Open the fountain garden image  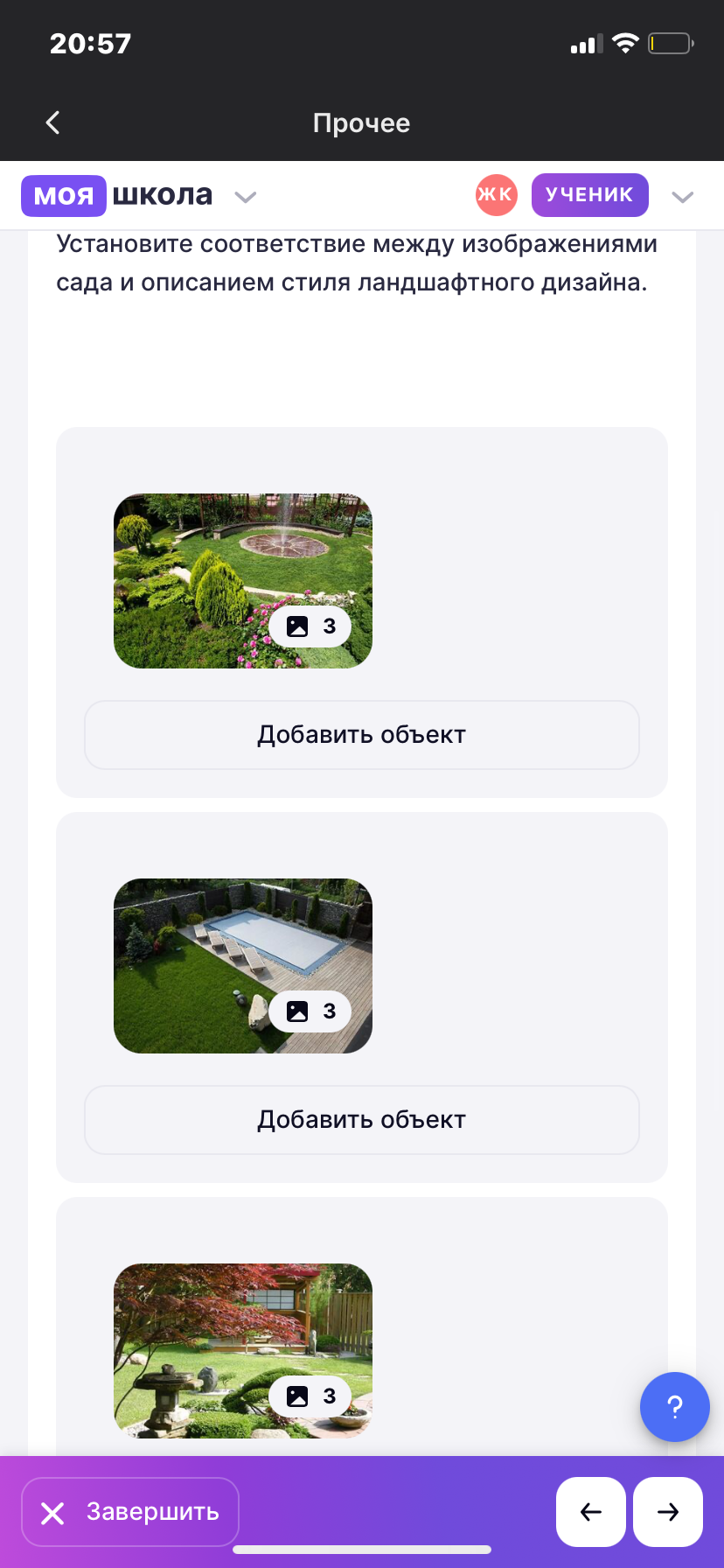point(243,581)
